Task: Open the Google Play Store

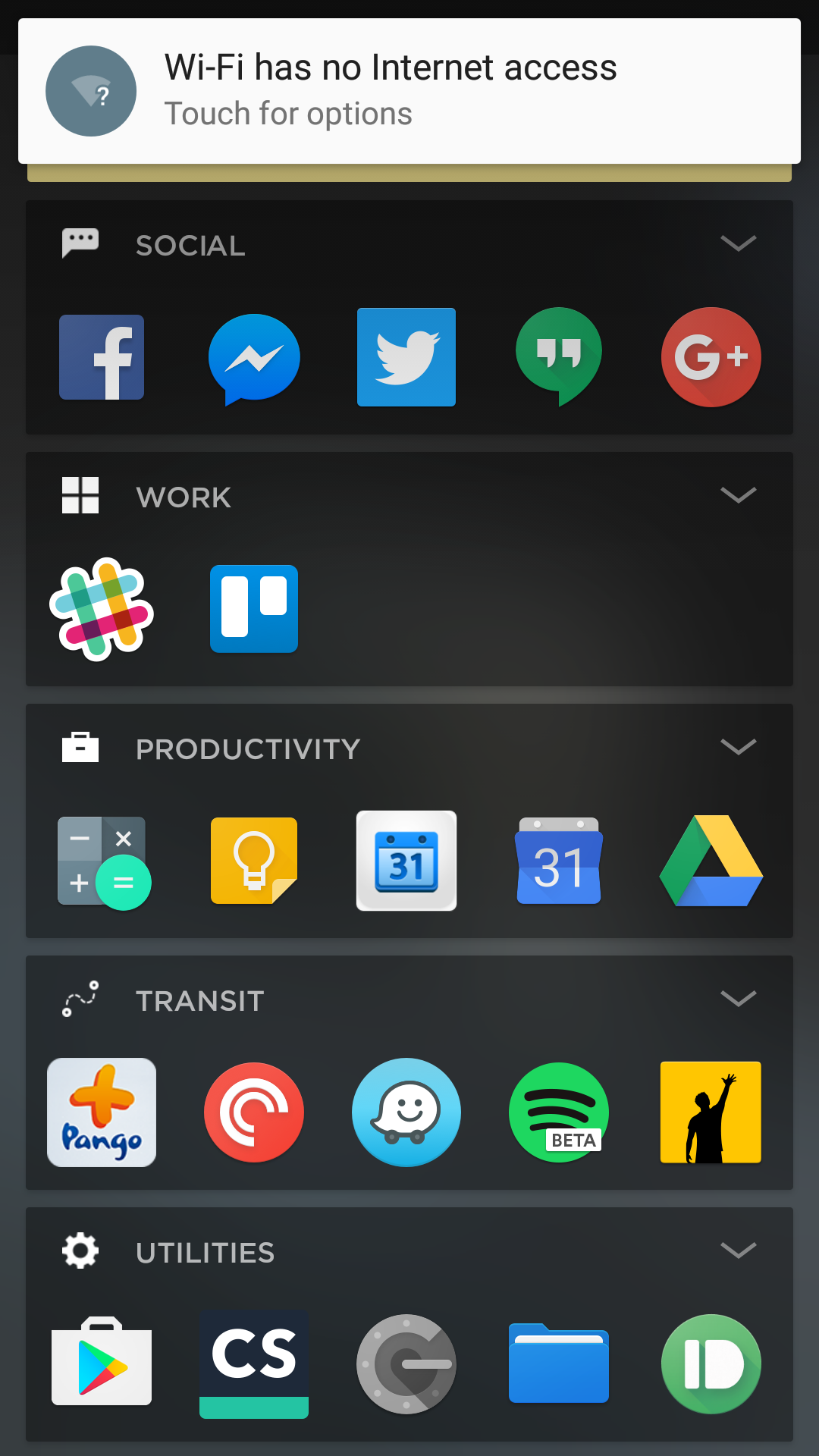Action: pyautogui.click(x=102, y=1363)
